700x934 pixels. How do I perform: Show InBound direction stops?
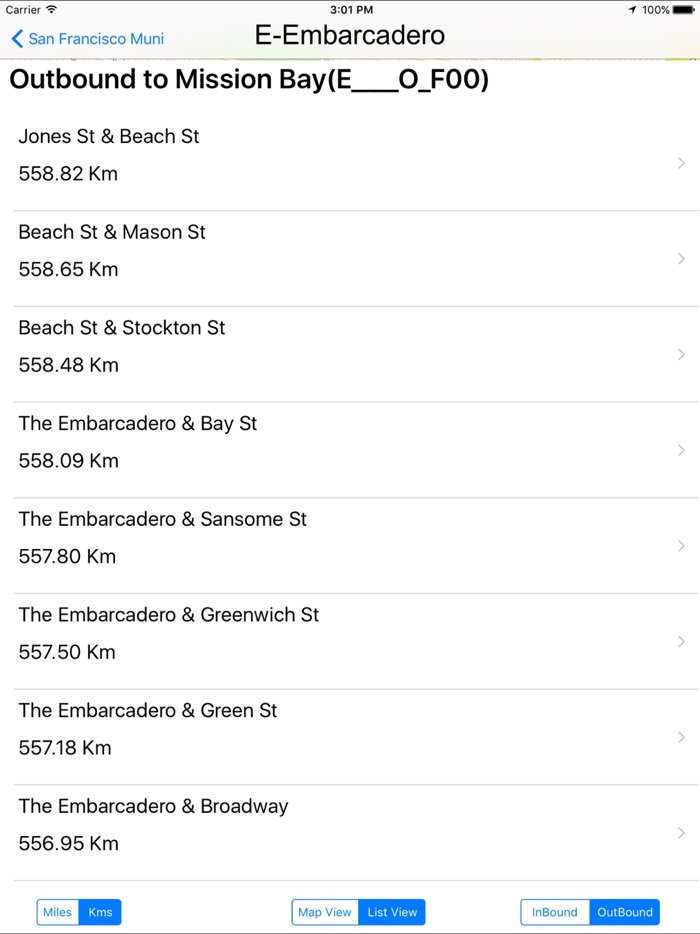pos(555,912)
